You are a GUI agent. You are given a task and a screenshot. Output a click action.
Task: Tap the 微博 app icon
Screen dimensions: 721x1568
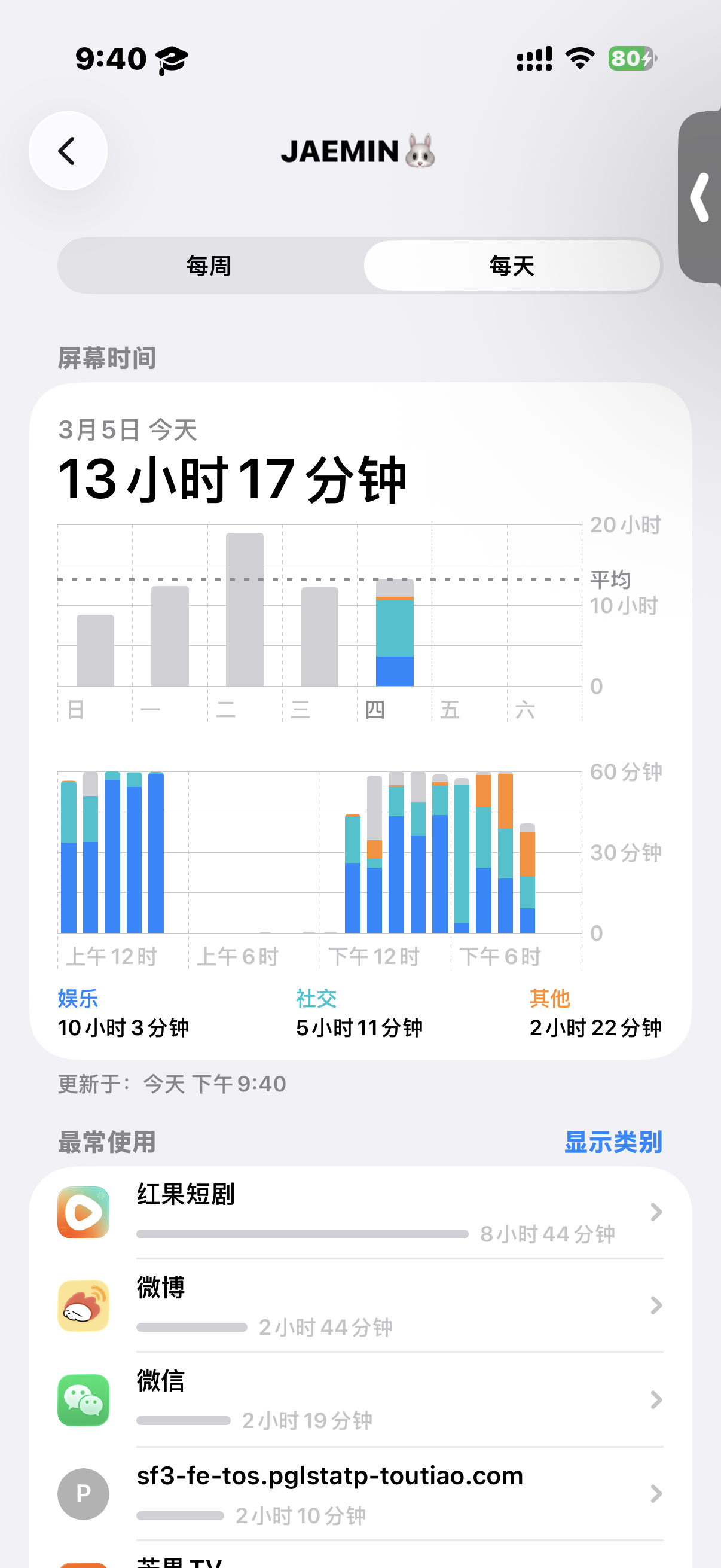pyautogui.click(x=83, y=1305)
